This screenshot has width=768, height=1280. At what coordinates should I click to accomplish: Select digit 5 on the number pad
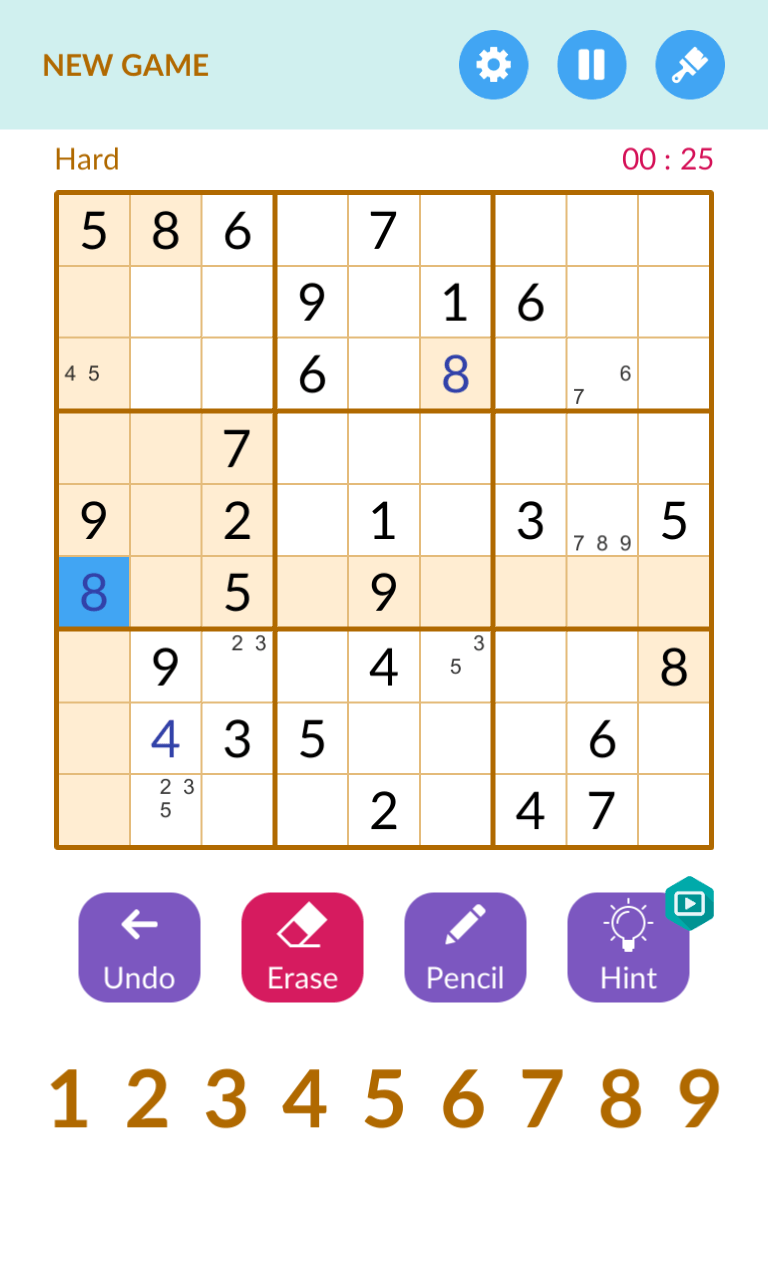click(x=383, y=1098)
